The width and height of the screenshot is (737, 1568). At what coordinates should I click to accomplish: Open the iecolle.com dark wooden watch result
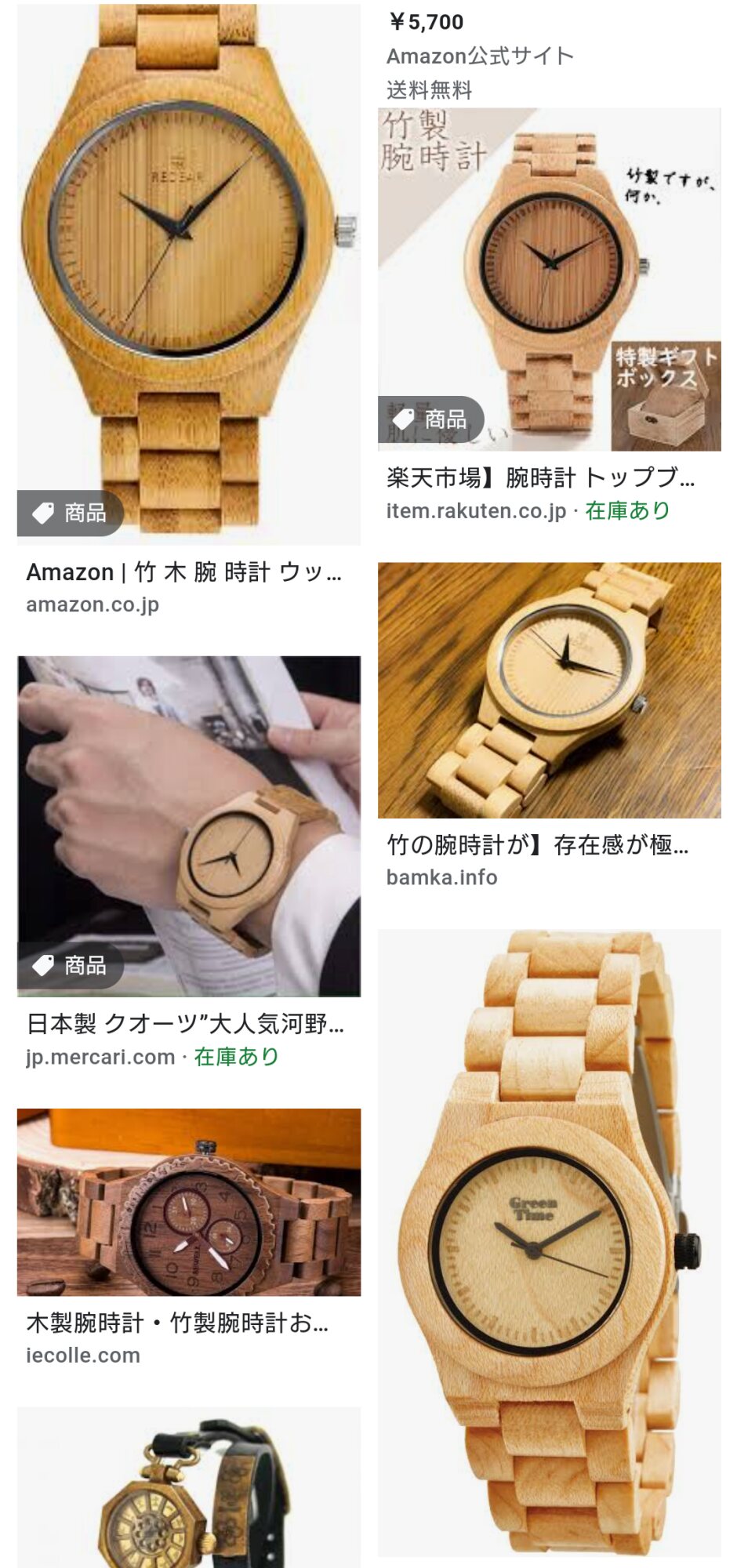[188, 1202]
